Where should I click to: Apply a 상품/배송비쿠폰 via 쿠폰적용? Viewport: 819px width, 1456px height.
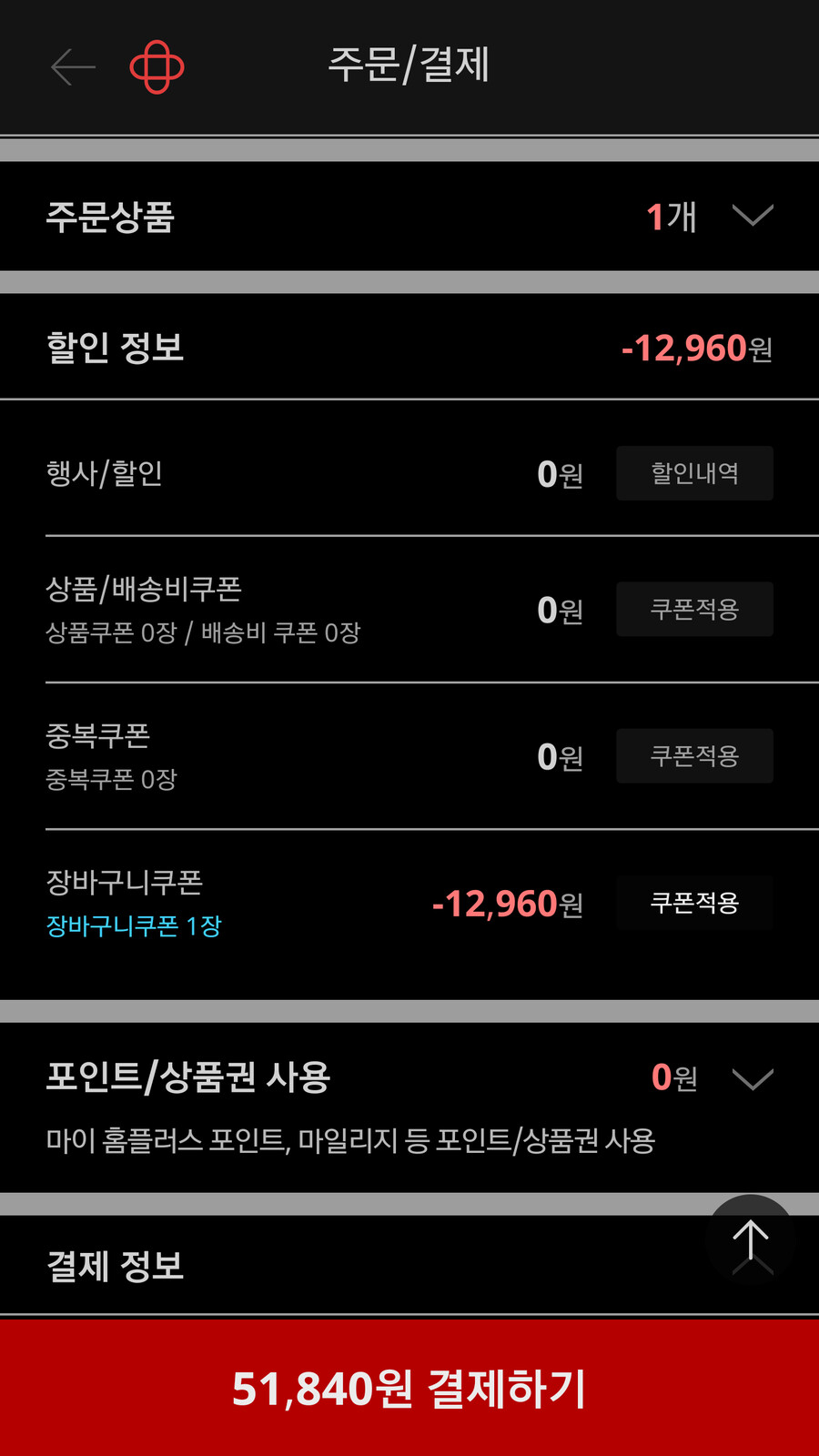694,610
